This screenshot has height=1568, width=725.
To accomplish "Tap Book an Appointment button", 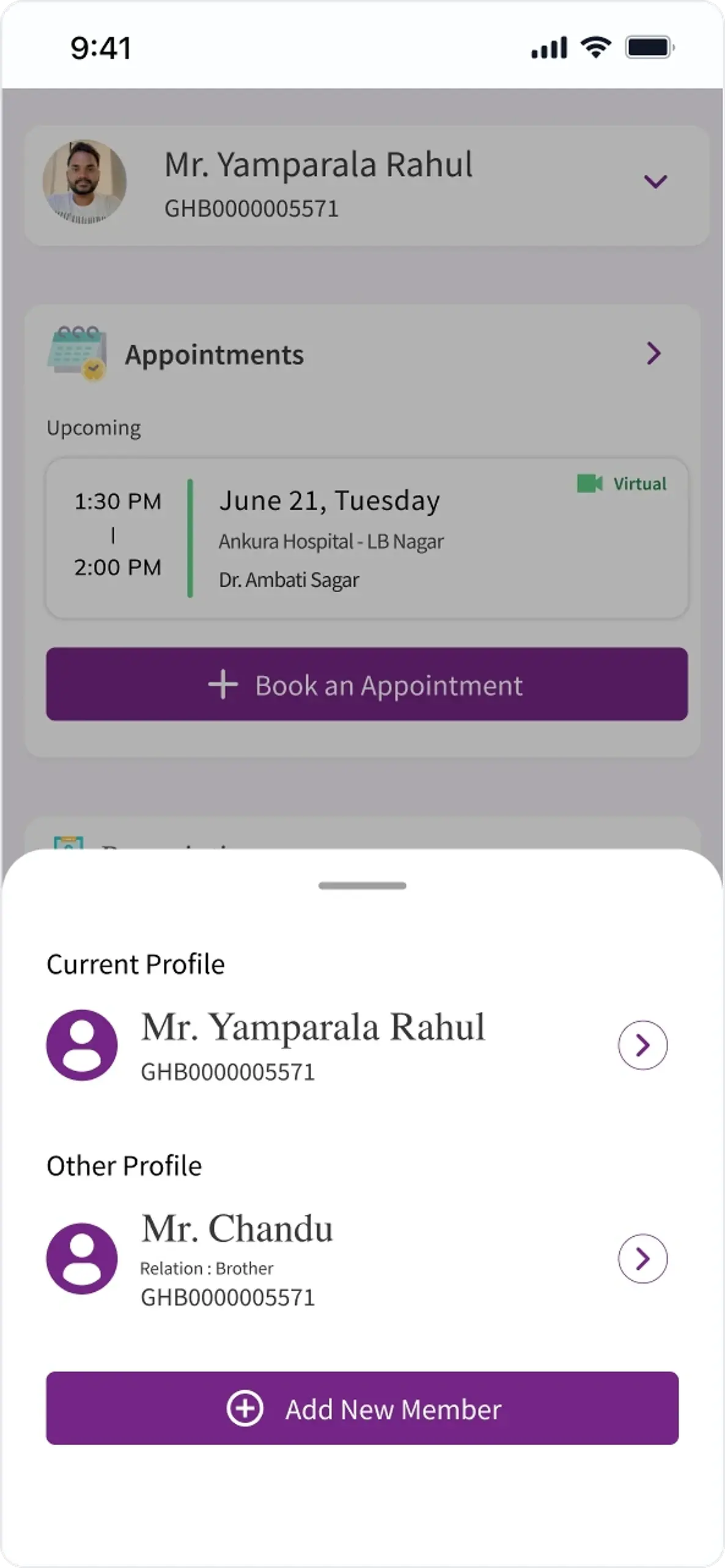I will click(x=367, y=684).
